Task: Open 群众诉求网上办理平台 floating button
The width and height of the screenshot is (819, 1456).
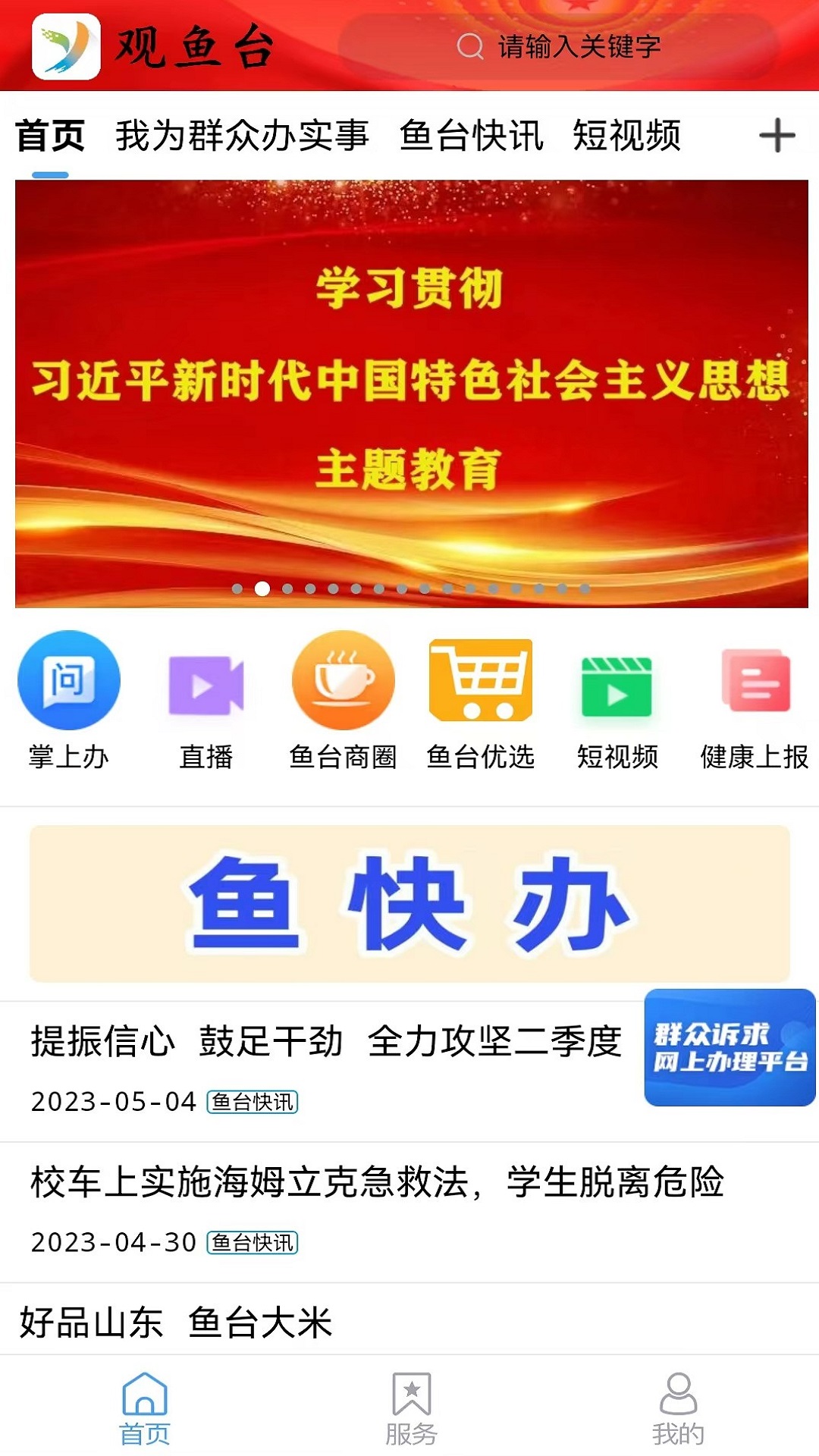Action: pyautogui.click(x=730, y=1047)
